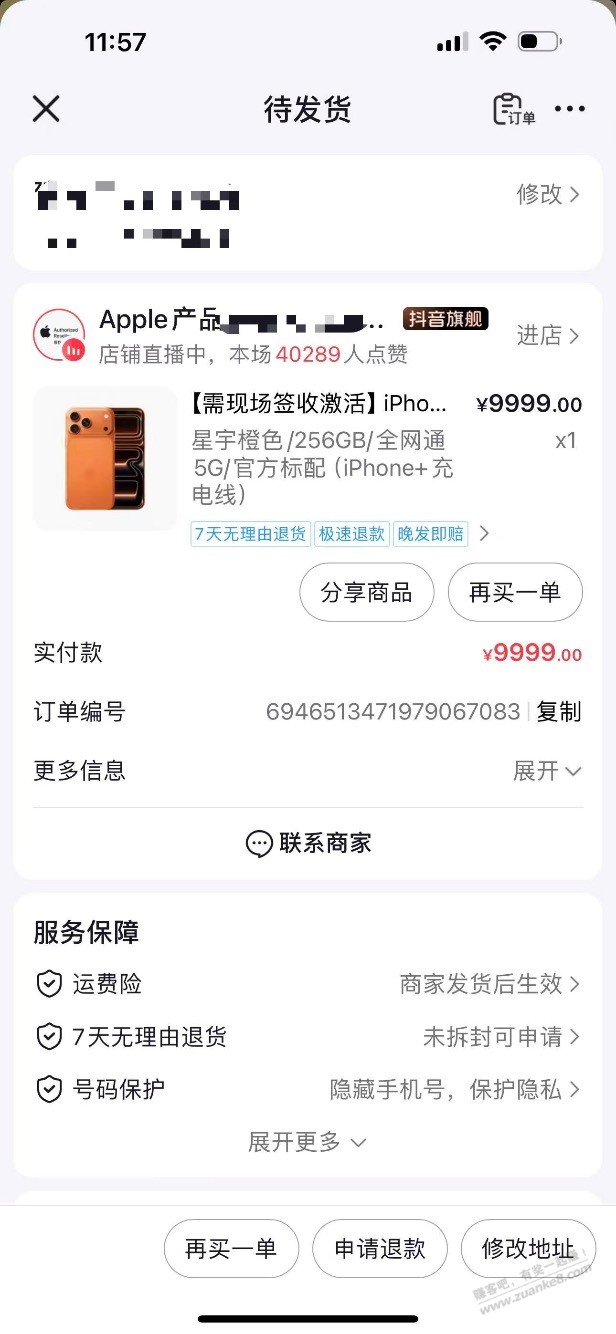Viewport: 616px width, 1334px height.
Task: Enter the store via 进店
Action: click(547, 335)
